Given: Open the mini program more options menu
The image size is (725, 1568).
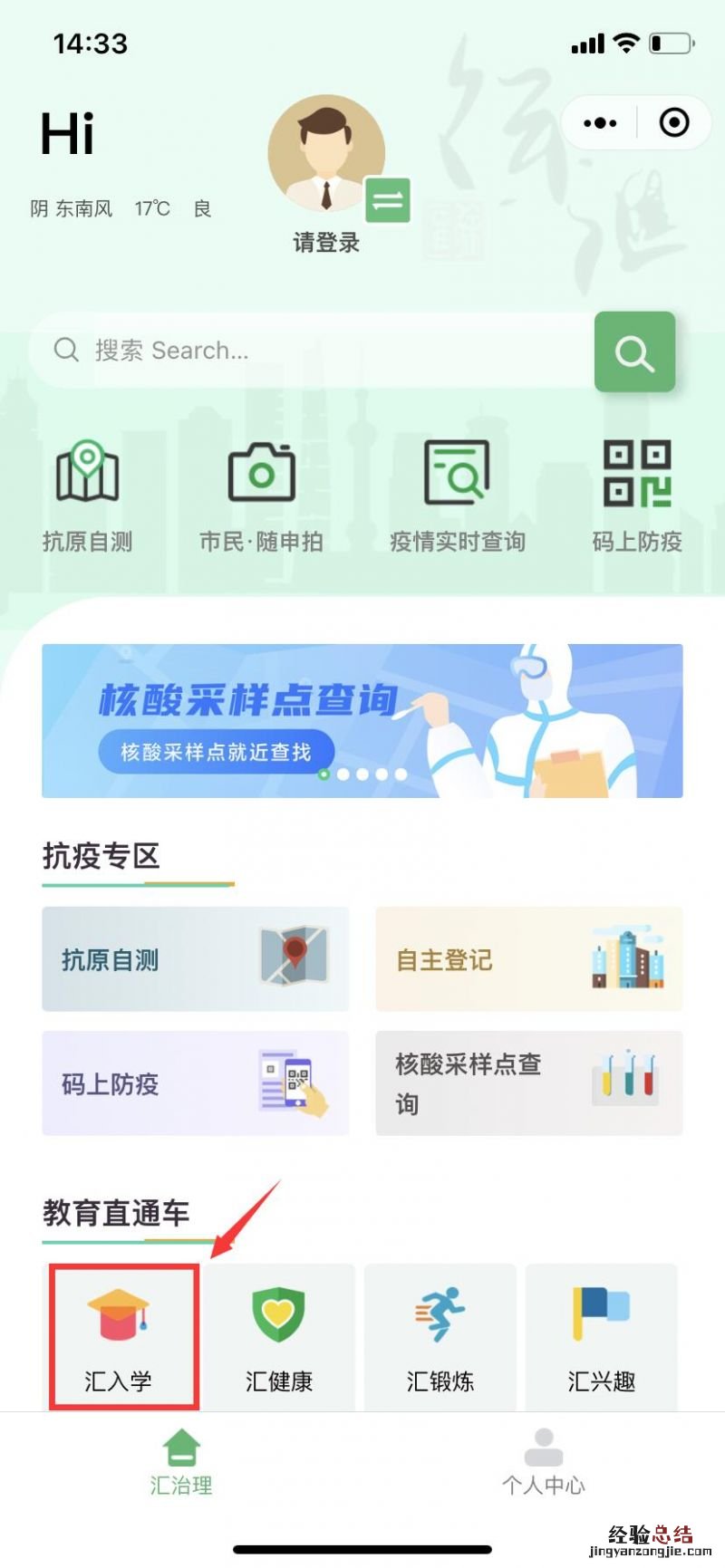Looking at the screenshot, I should point(600,122).
